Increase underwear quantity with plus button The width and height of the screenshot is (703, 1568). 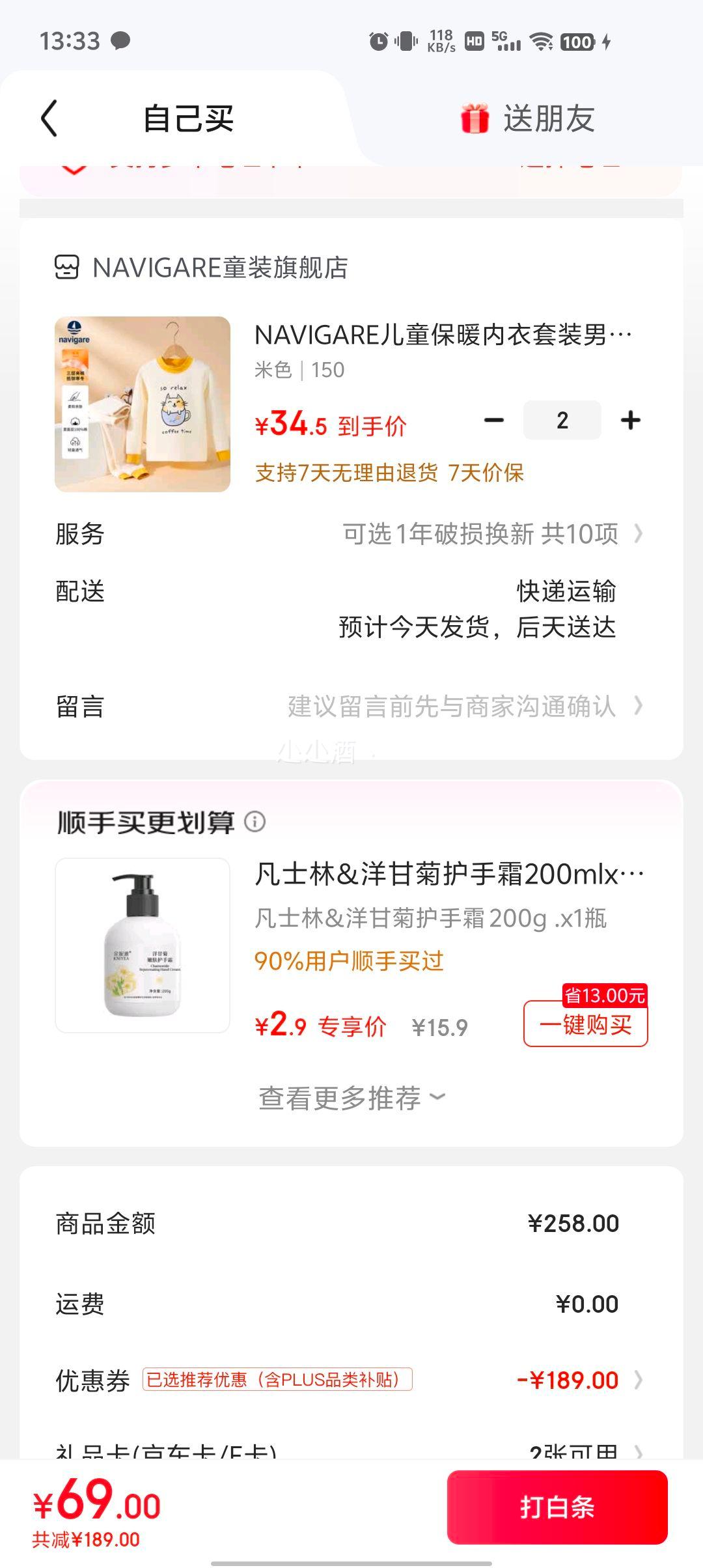point(630,421)
